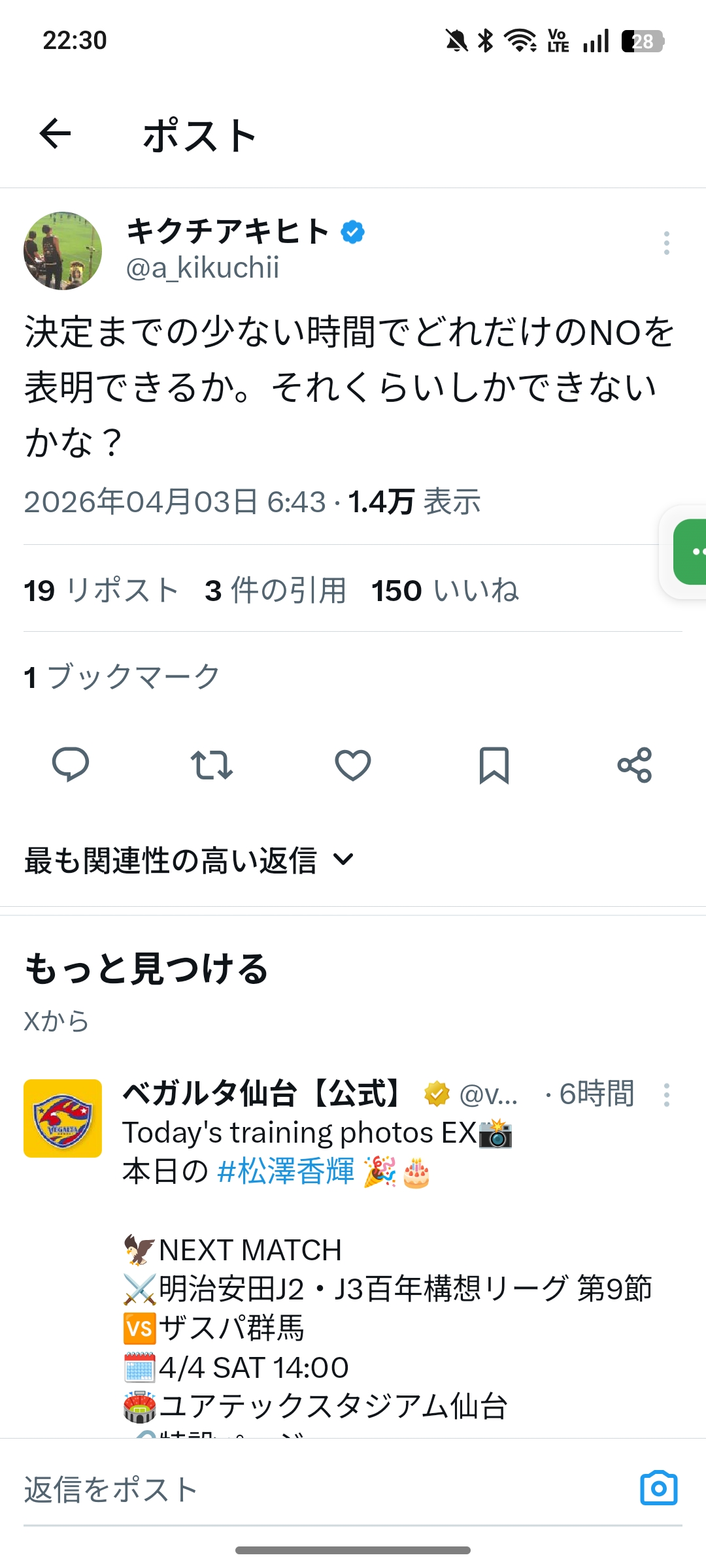Like キクチアキヒト's post
706x1568 pixels.
pos(353,764)
